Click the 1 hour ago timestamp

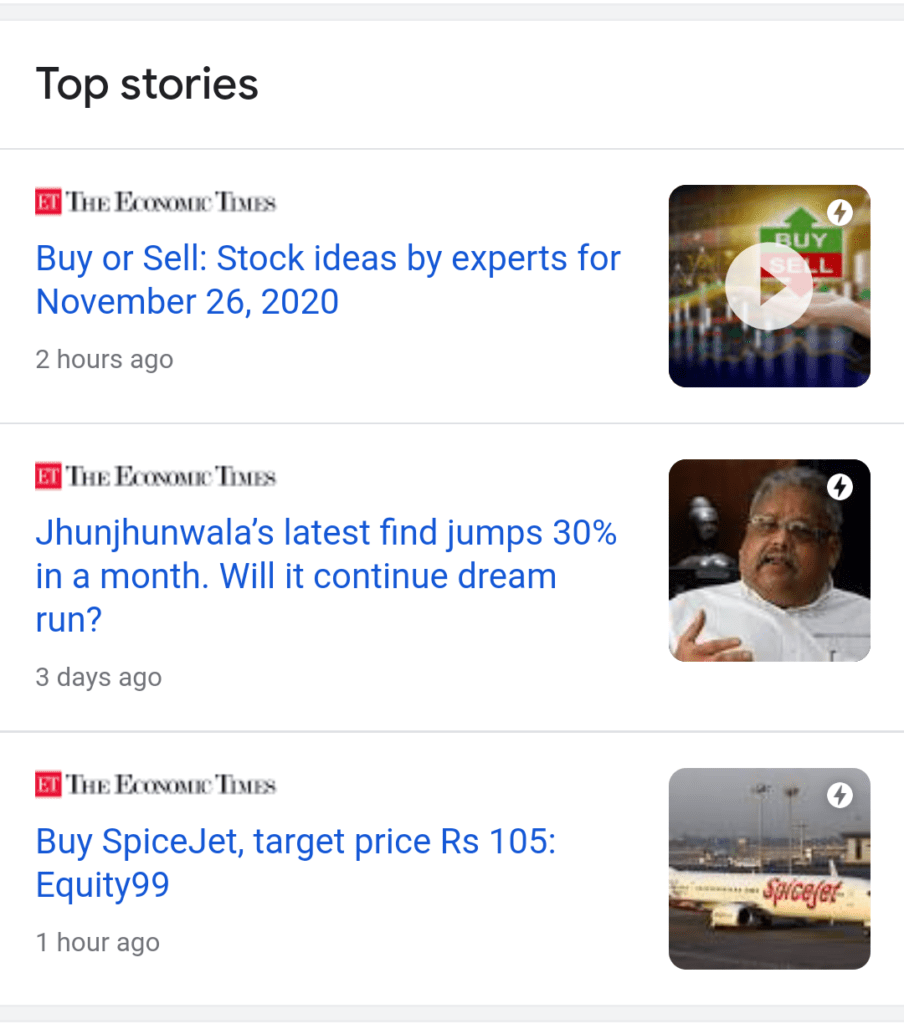tap(97, 942)
